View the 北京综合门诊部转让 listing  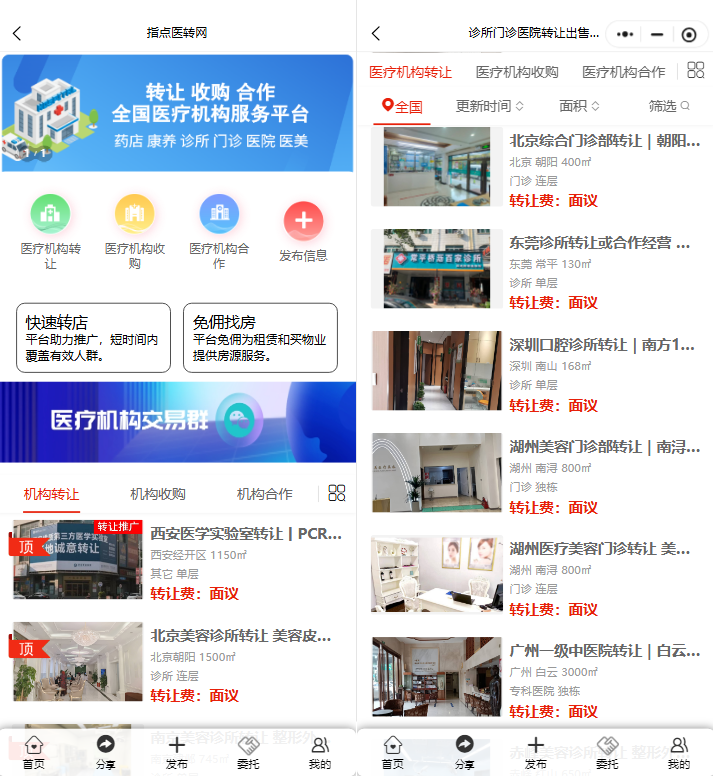tap(604, 141)
